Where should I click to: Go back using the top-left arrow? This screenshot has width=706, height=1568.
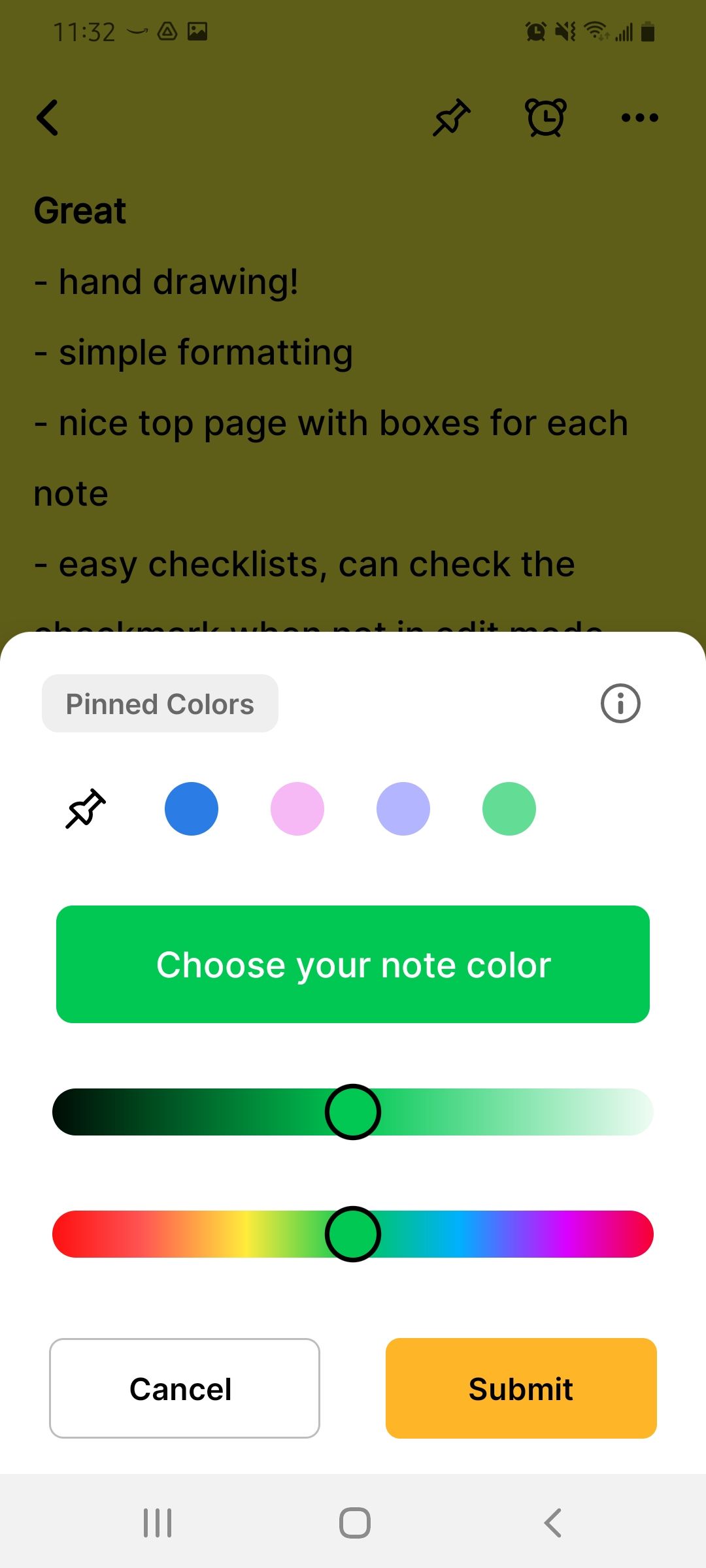click(x=48, y=118)
